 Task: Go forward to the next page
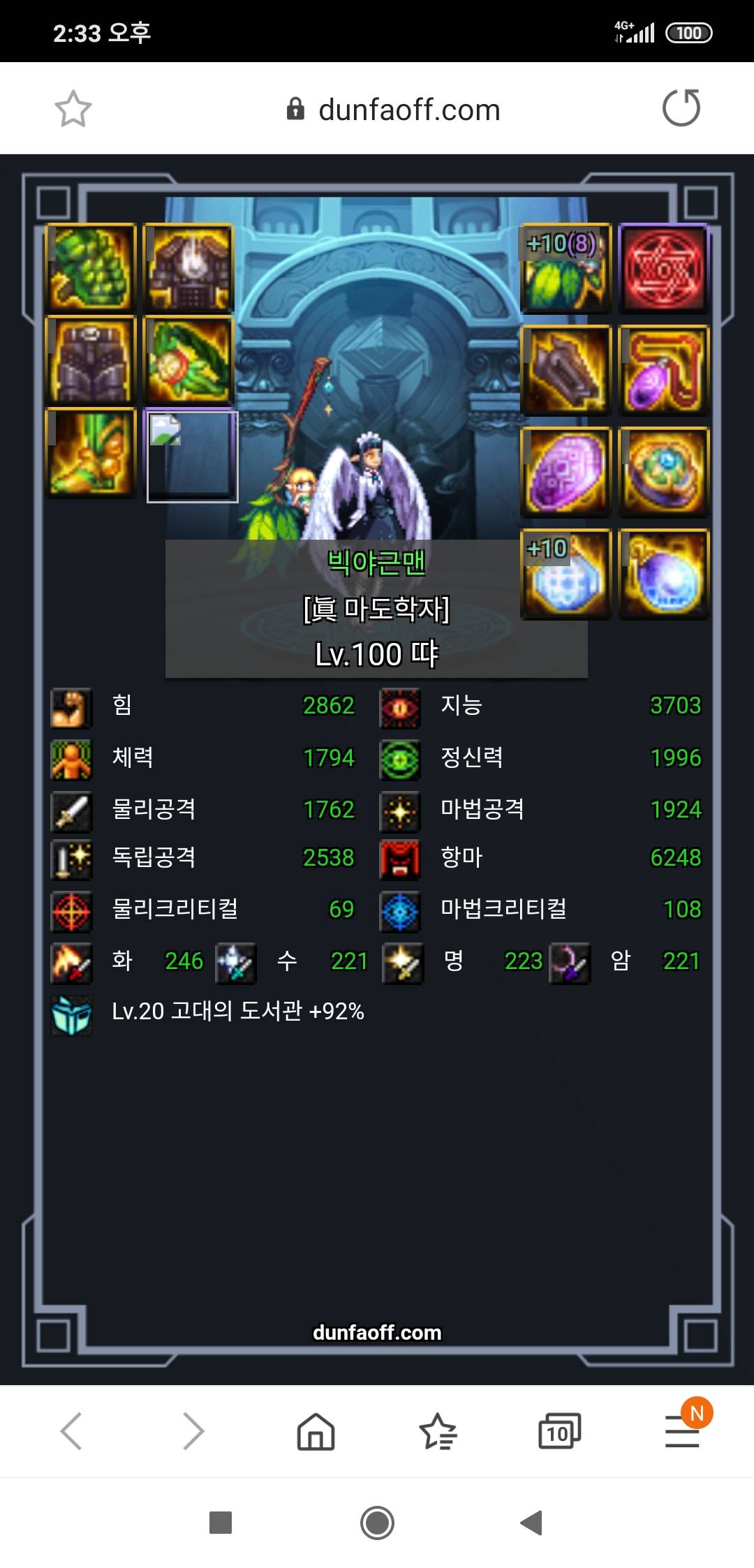pos(193,1430)
